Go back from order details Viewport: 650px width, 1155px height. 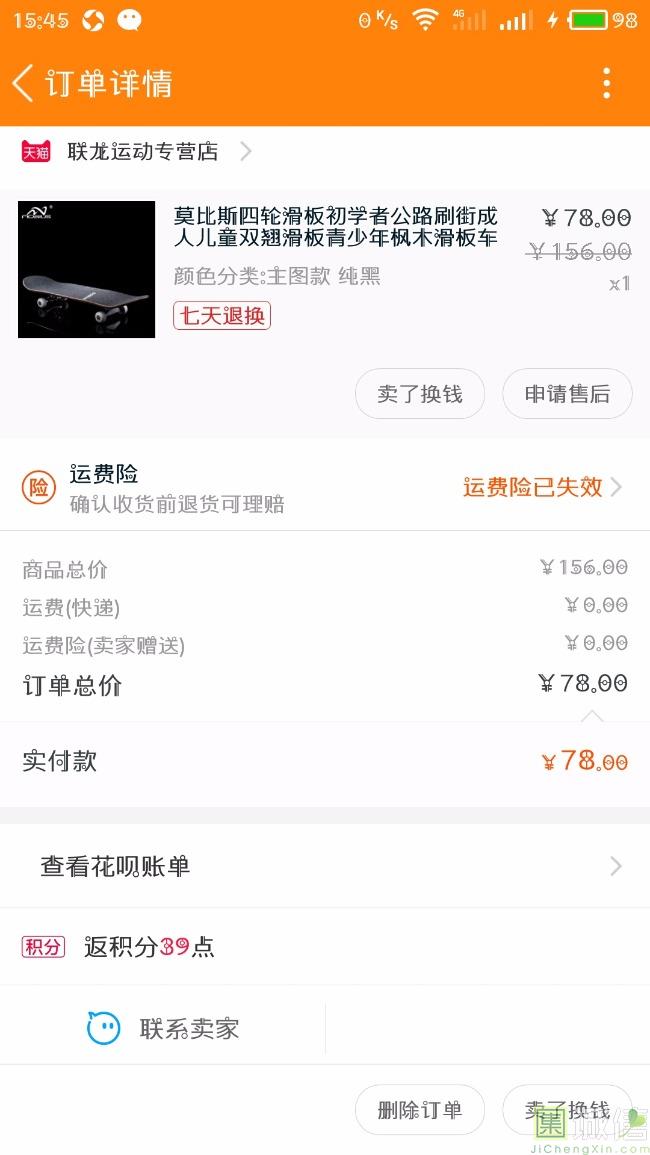pyautogui.click(x=24, y=84)
